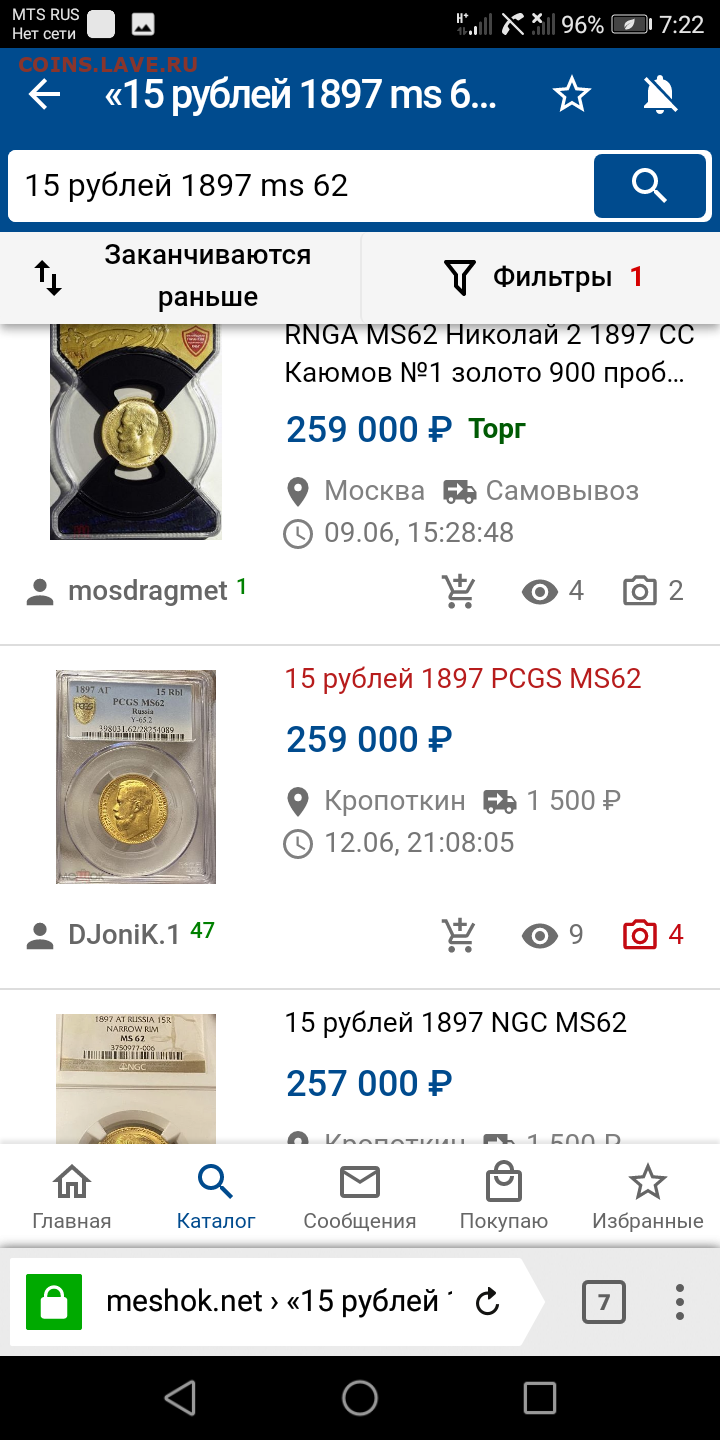This screenshot has width=720, height=1440.
Task: Open the RNGA MS62 Николай 2 listing
Action: pyautogui.click(x=489, y=354)
